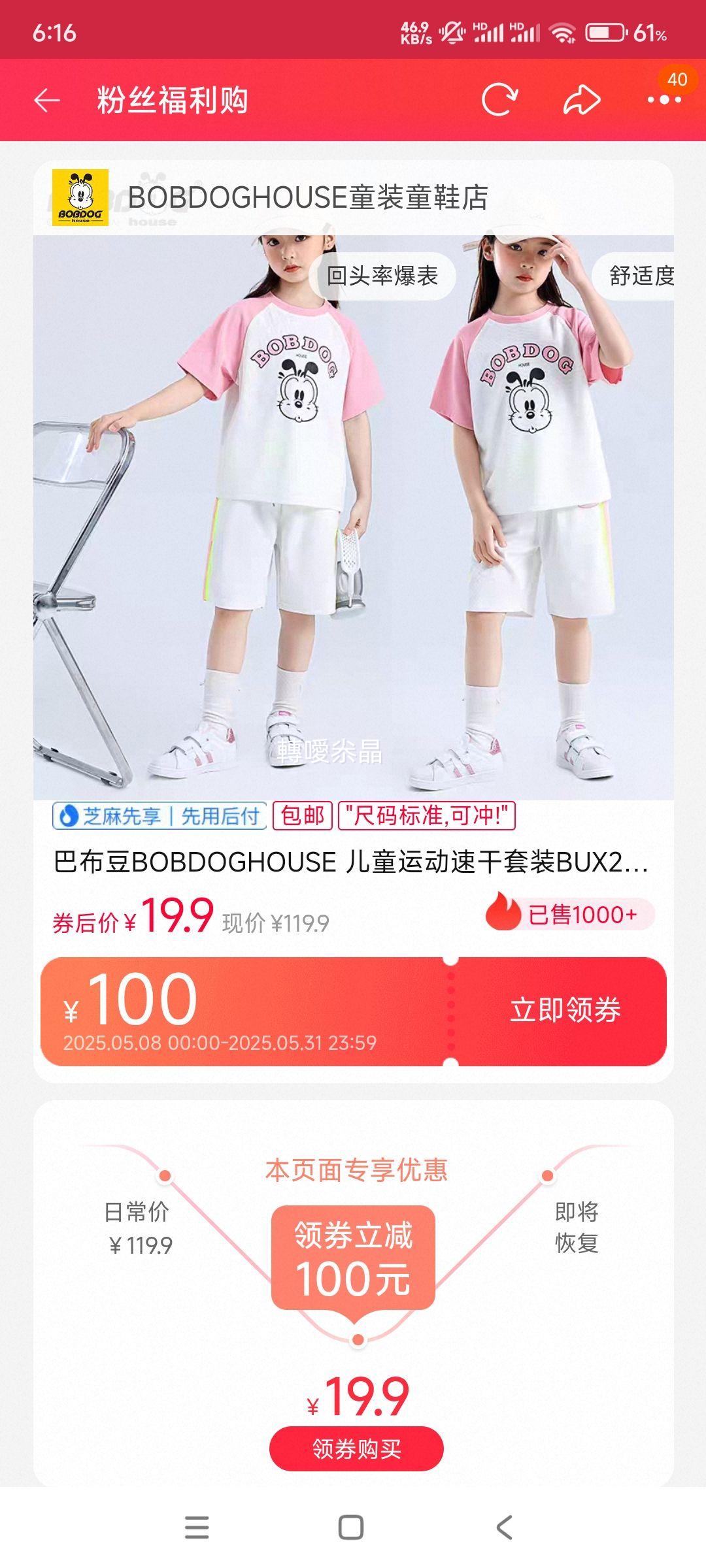The height and width of the screenshot is (1568, 706).
Task: Open the overflow menu with badge 40
Action: [x=664, y=100]
